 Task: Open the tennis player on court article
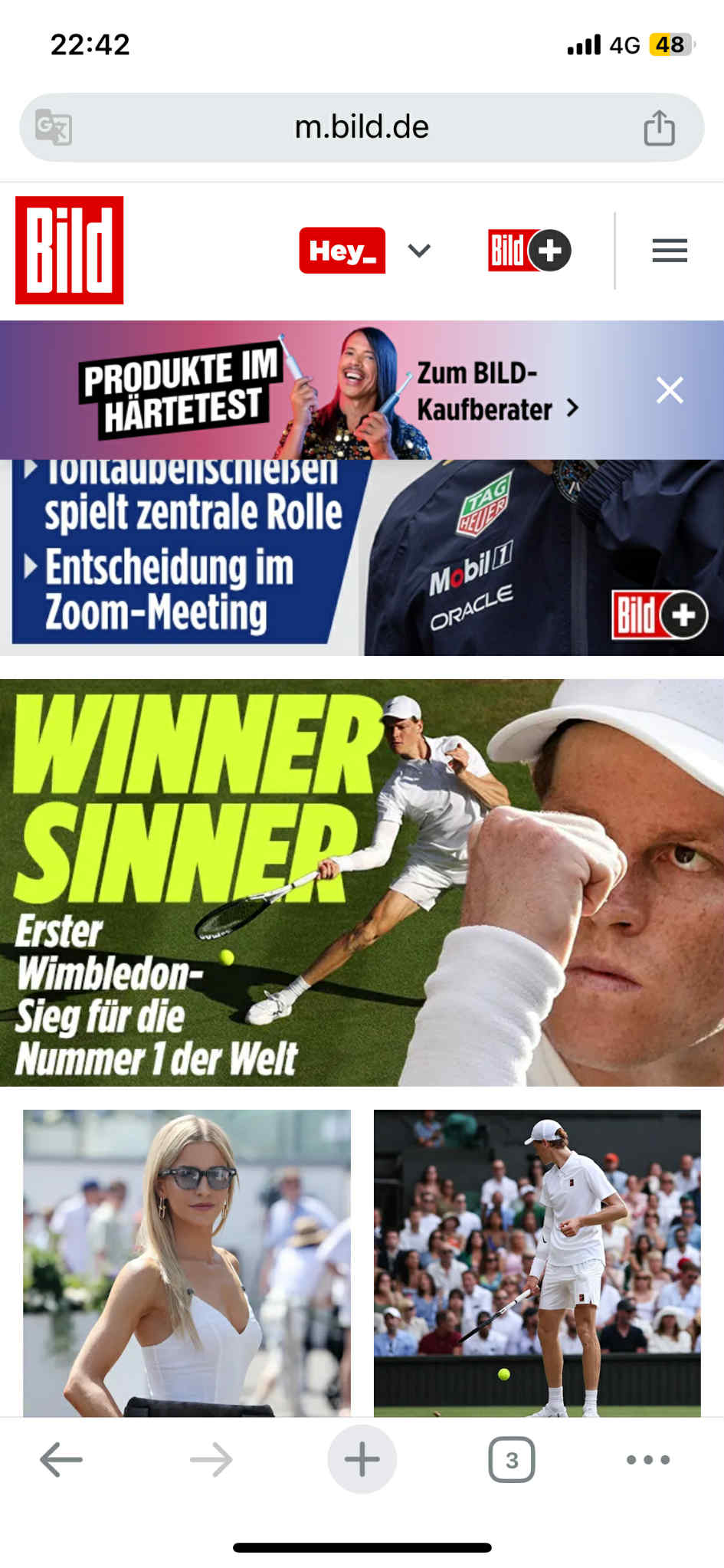(536, 1261)
